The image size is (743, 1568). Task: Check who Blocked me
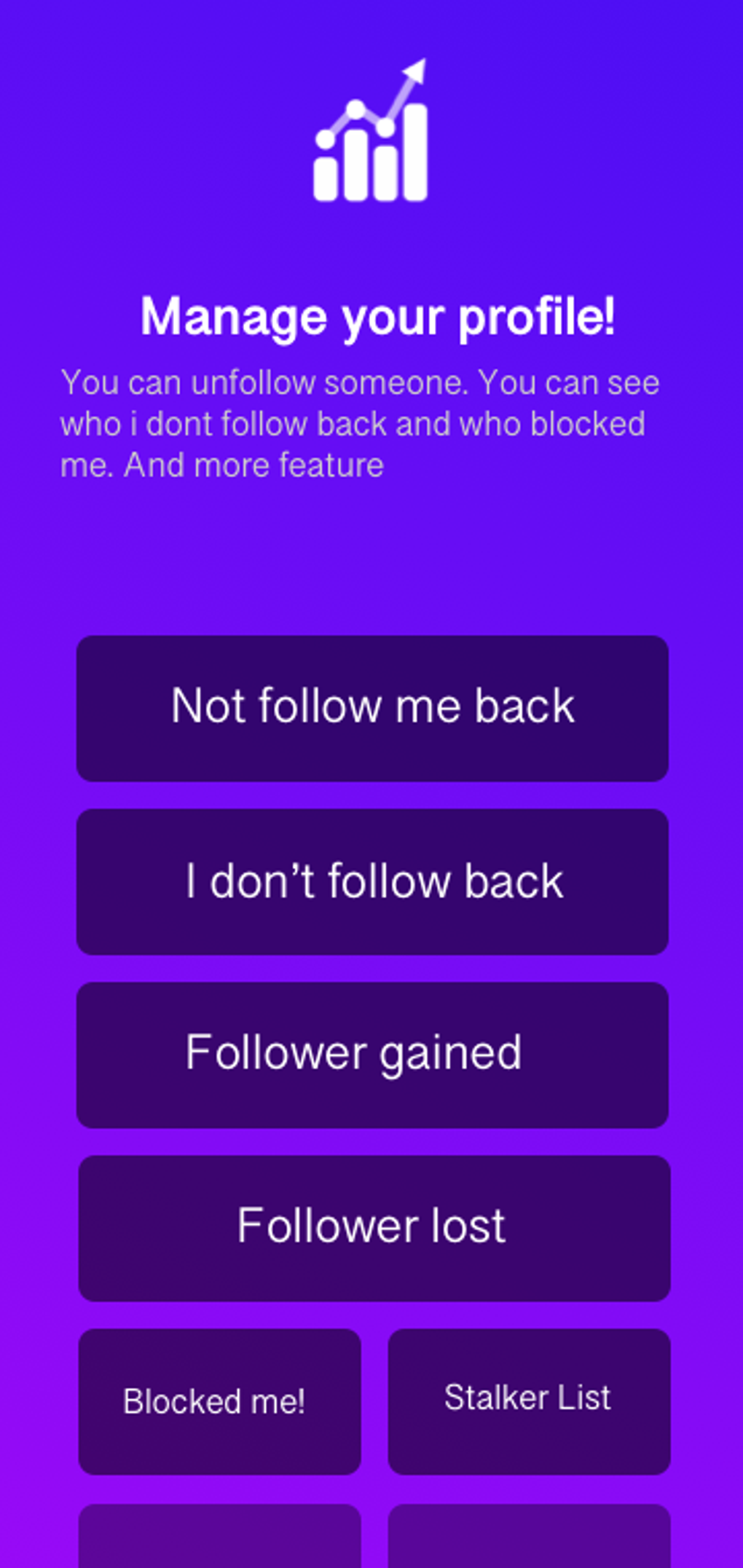pyautogui.click(x=219, y=1401)
